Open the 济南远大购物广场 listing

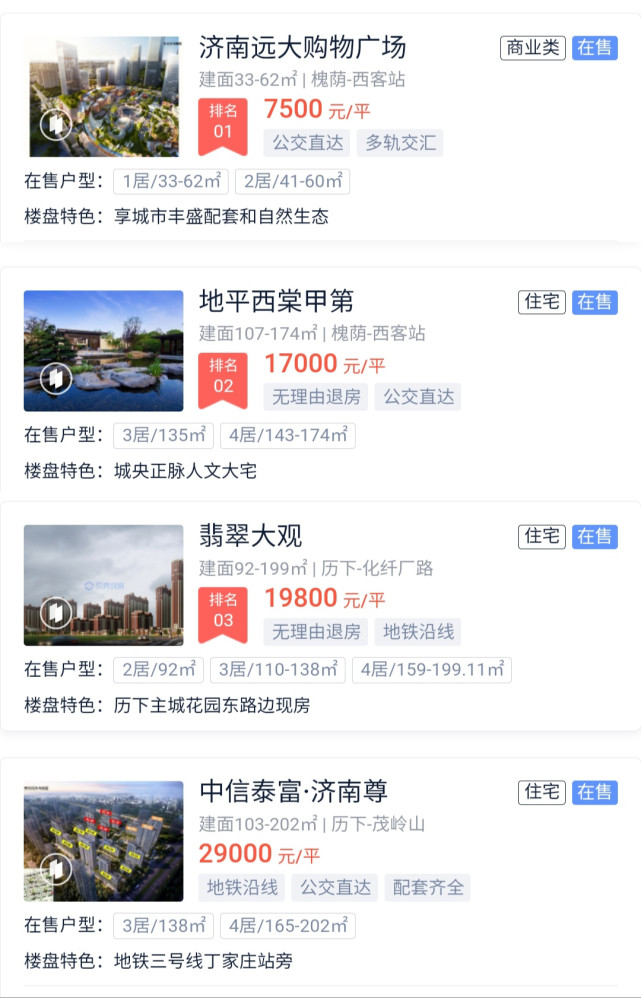302,47
